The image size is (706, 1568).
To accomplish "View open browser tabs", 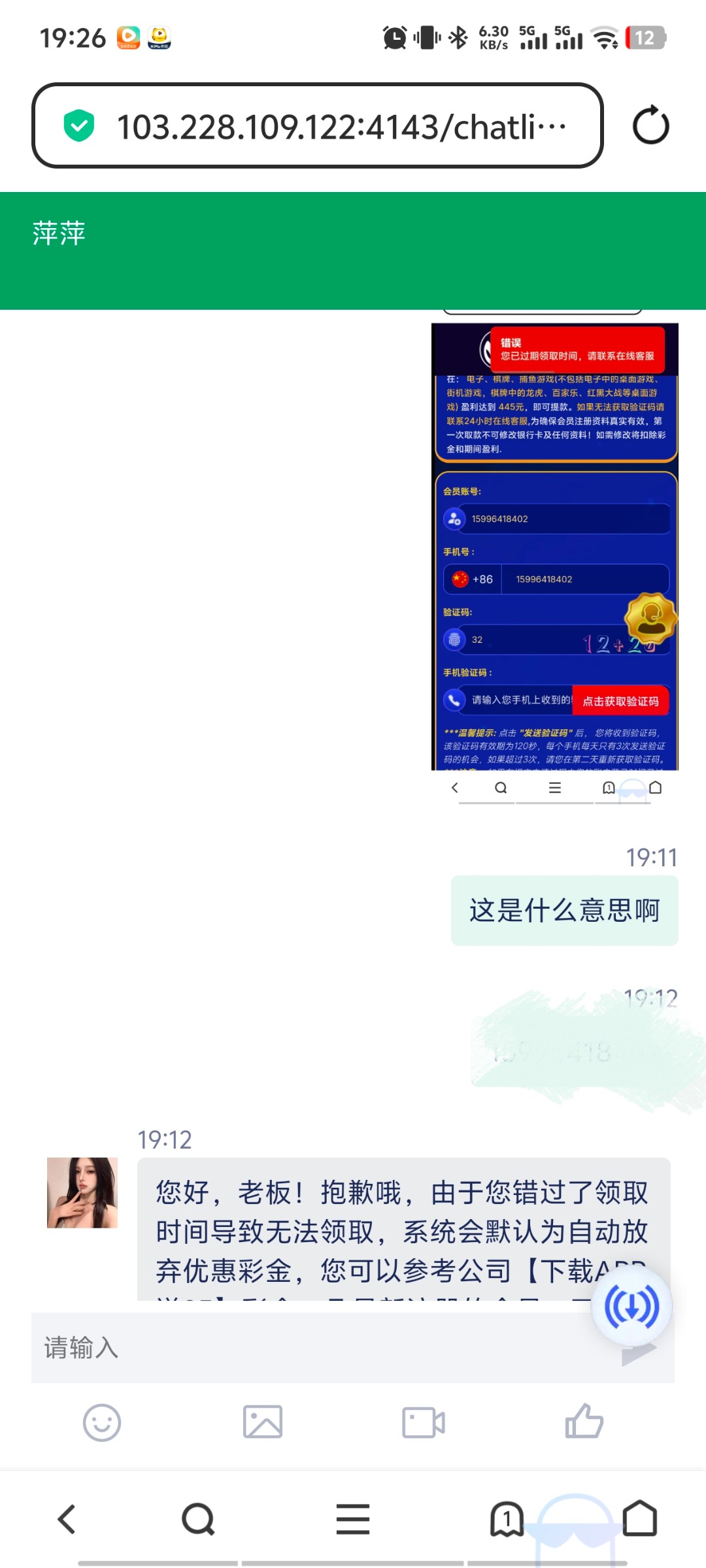I will click(507, 1519).
